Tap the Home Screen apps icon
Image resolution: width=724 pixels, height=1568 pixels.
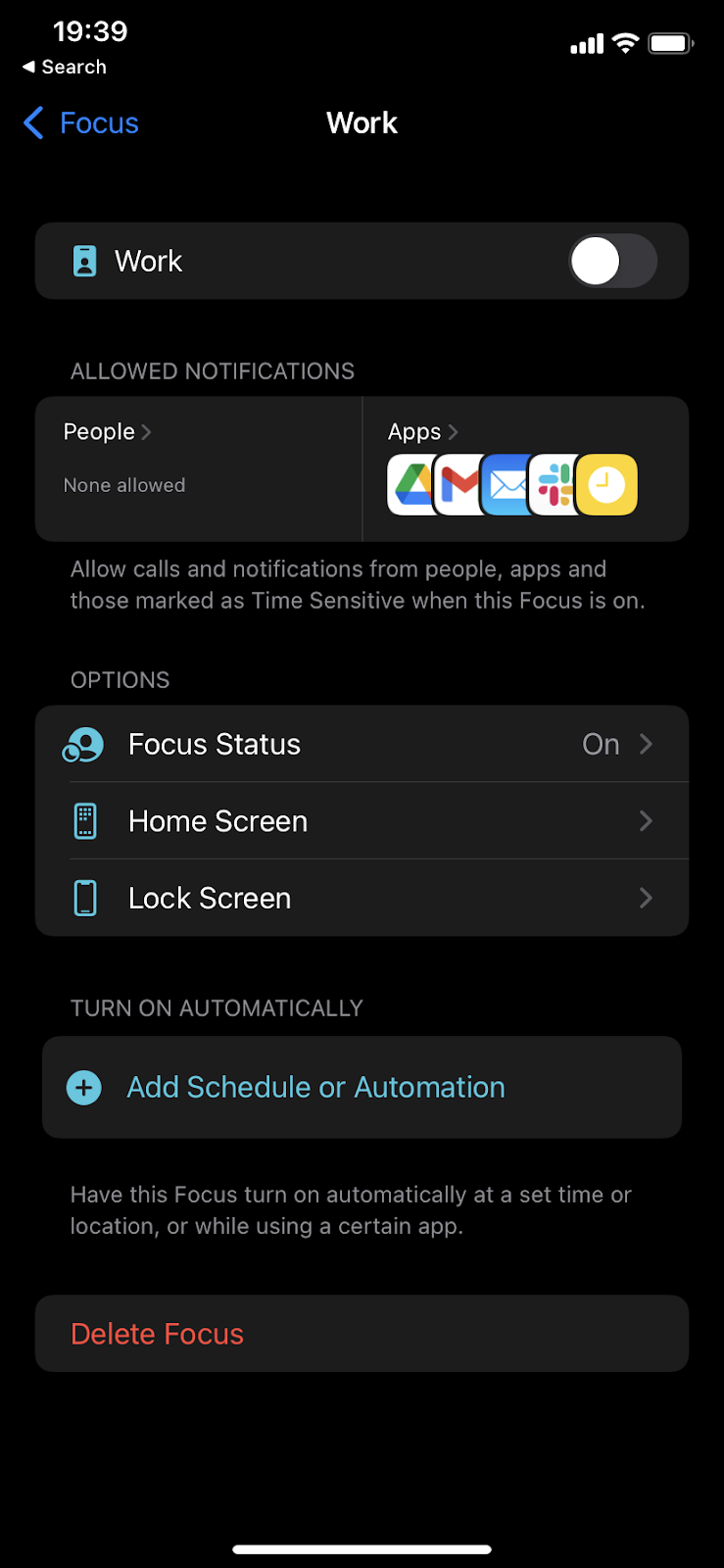85,820
